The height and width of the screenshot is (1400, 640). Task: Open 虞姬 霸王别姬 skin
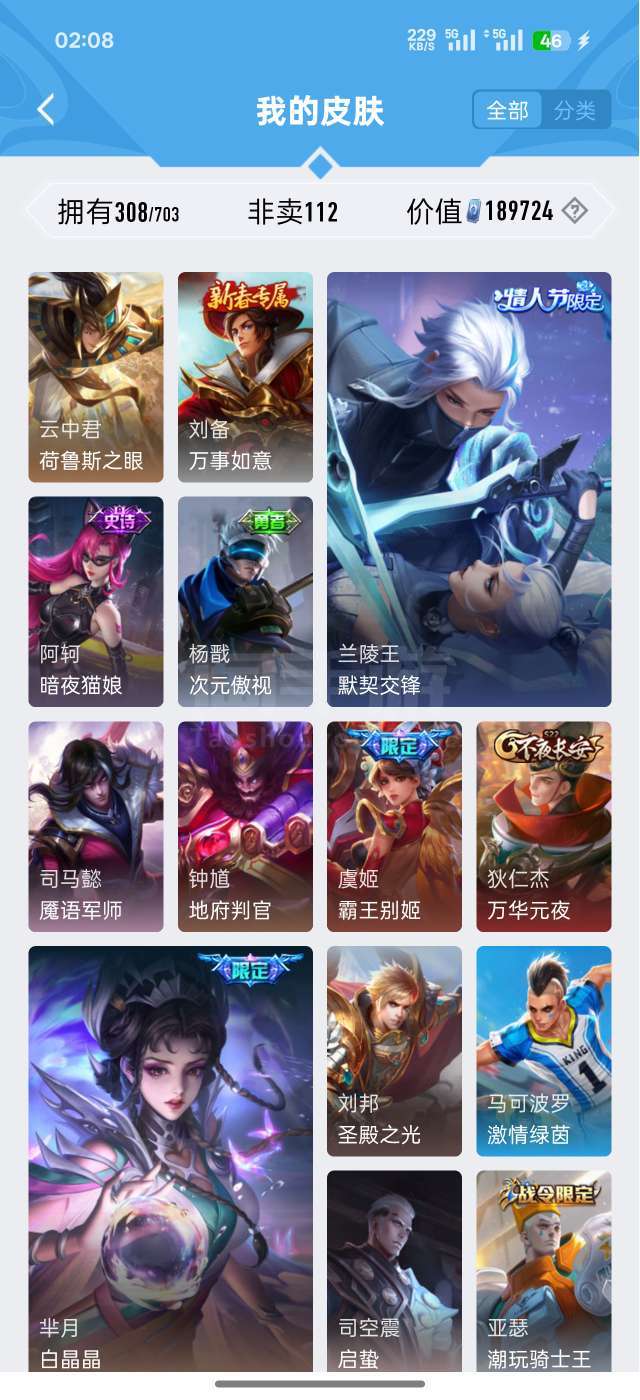[395, 827]
